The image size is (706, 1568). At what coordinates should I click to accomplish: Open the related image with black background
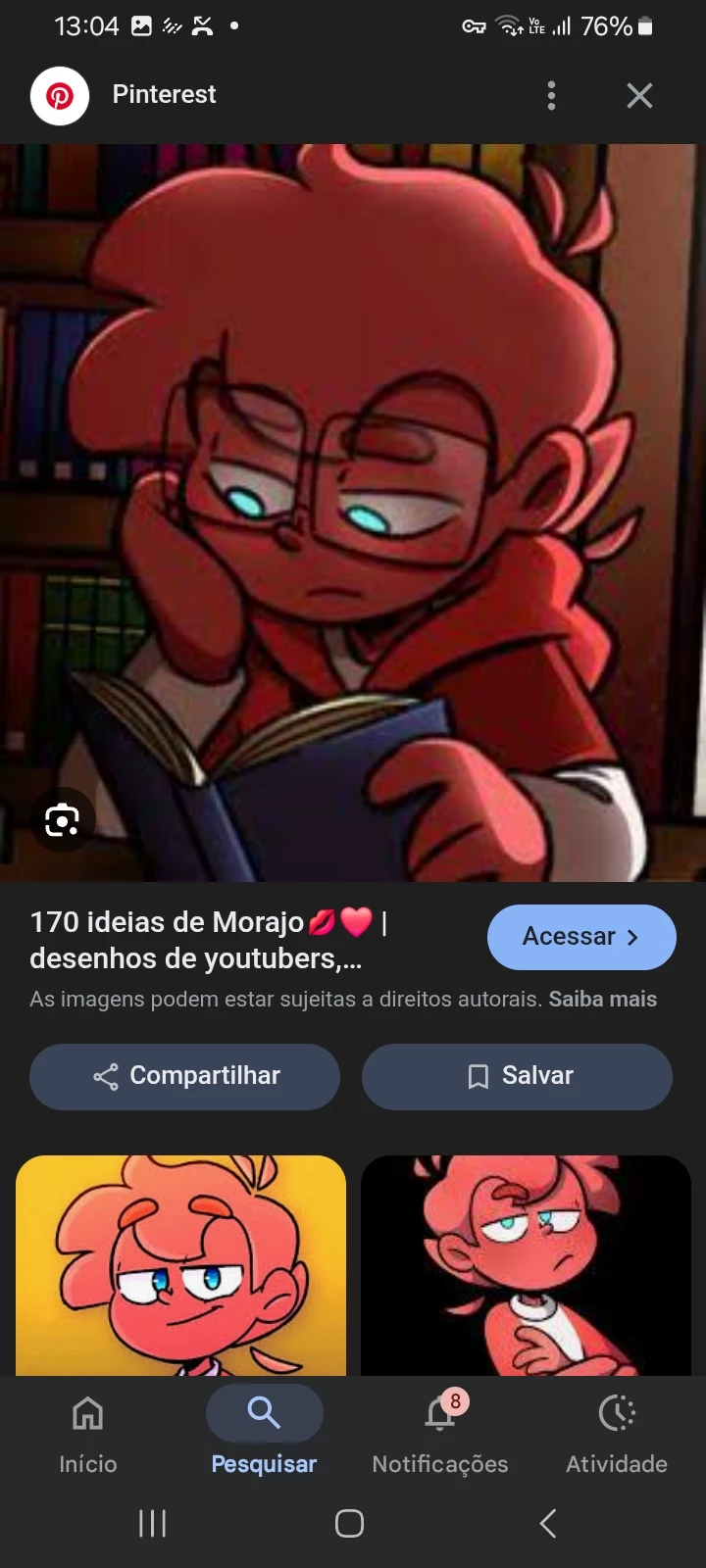click(x=526, y=1264)
